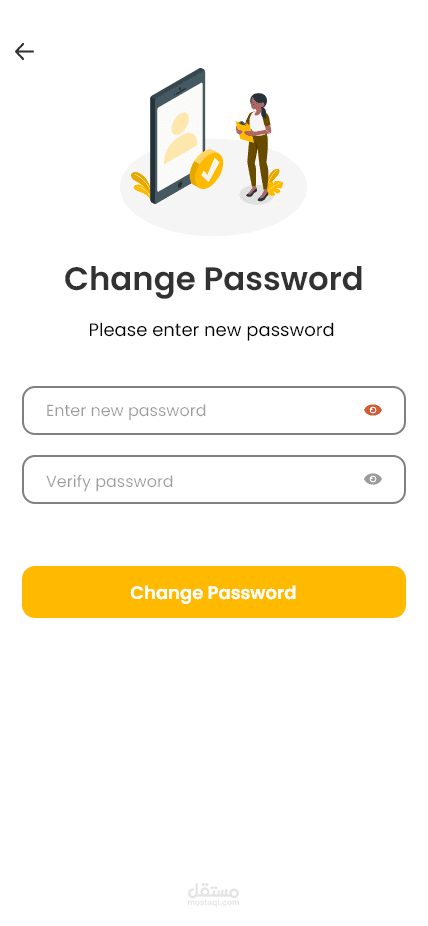Image resolution: width=428 pixels, height=926 pixels.
Task: Submit with the Change Password button
Action: 214,592
